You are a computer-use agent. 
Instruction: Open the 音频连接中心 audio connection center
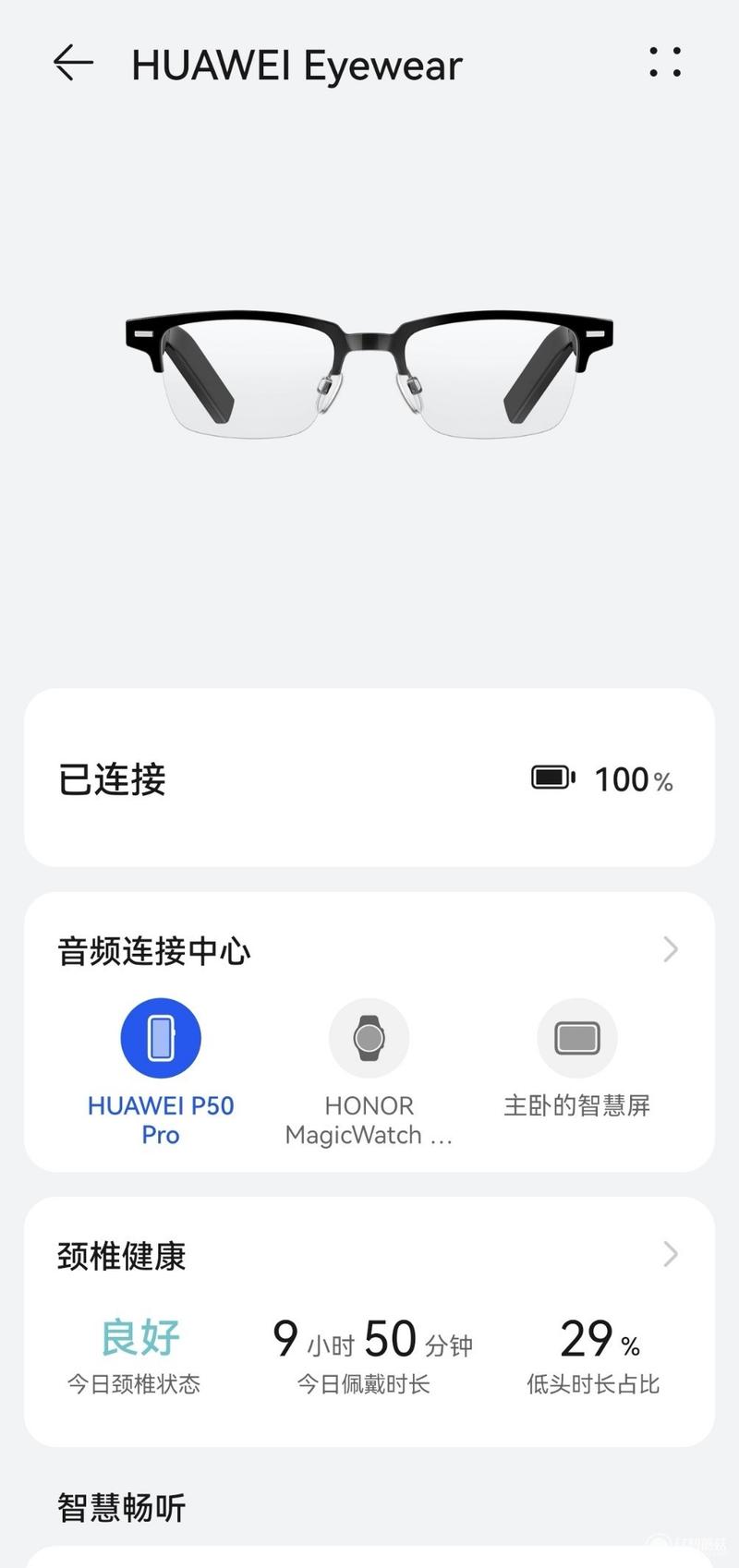369,949
